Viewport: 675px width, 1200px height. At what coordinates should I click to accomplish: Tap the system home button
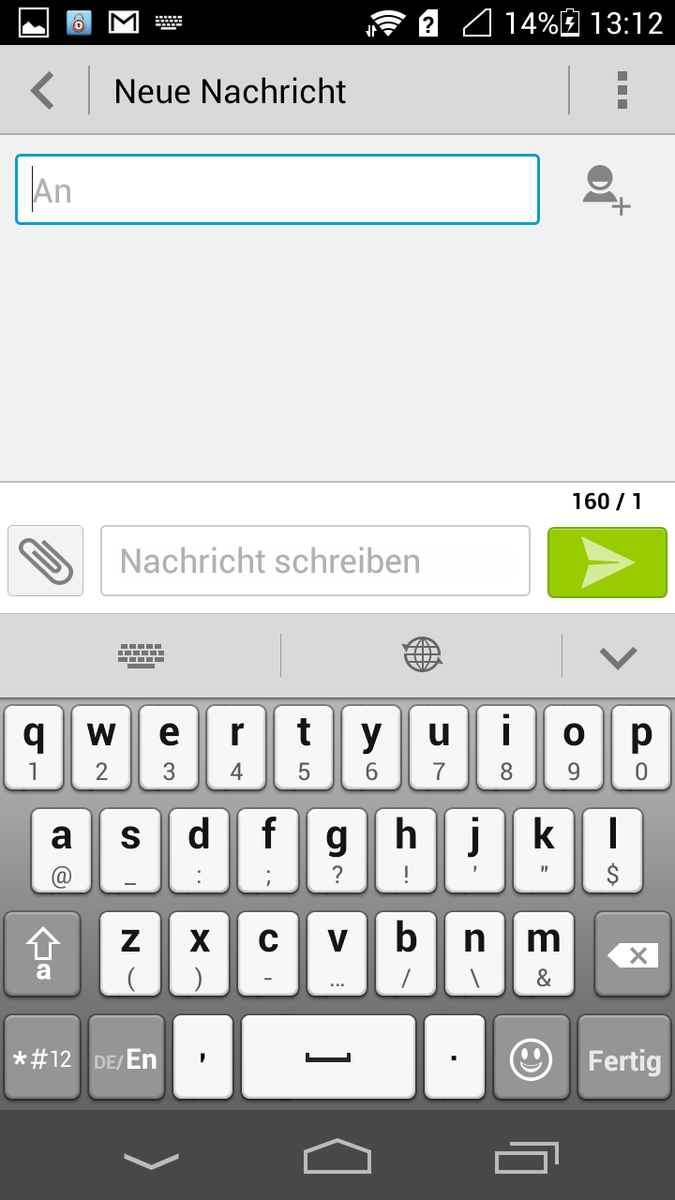pos(337,1157)
